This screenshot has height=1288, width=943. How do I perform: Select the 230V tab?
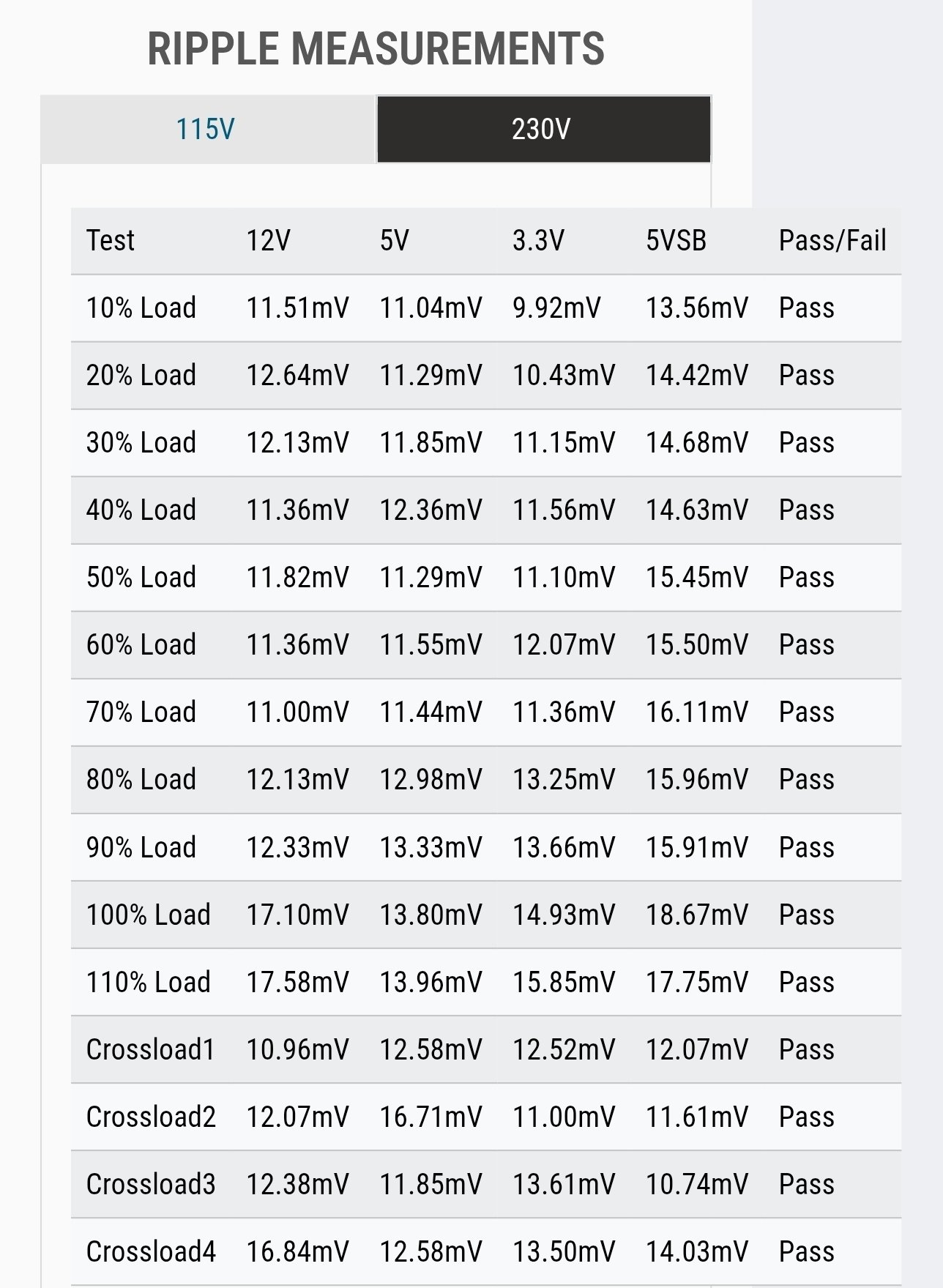pyautogui.click(x=543, y=130)
